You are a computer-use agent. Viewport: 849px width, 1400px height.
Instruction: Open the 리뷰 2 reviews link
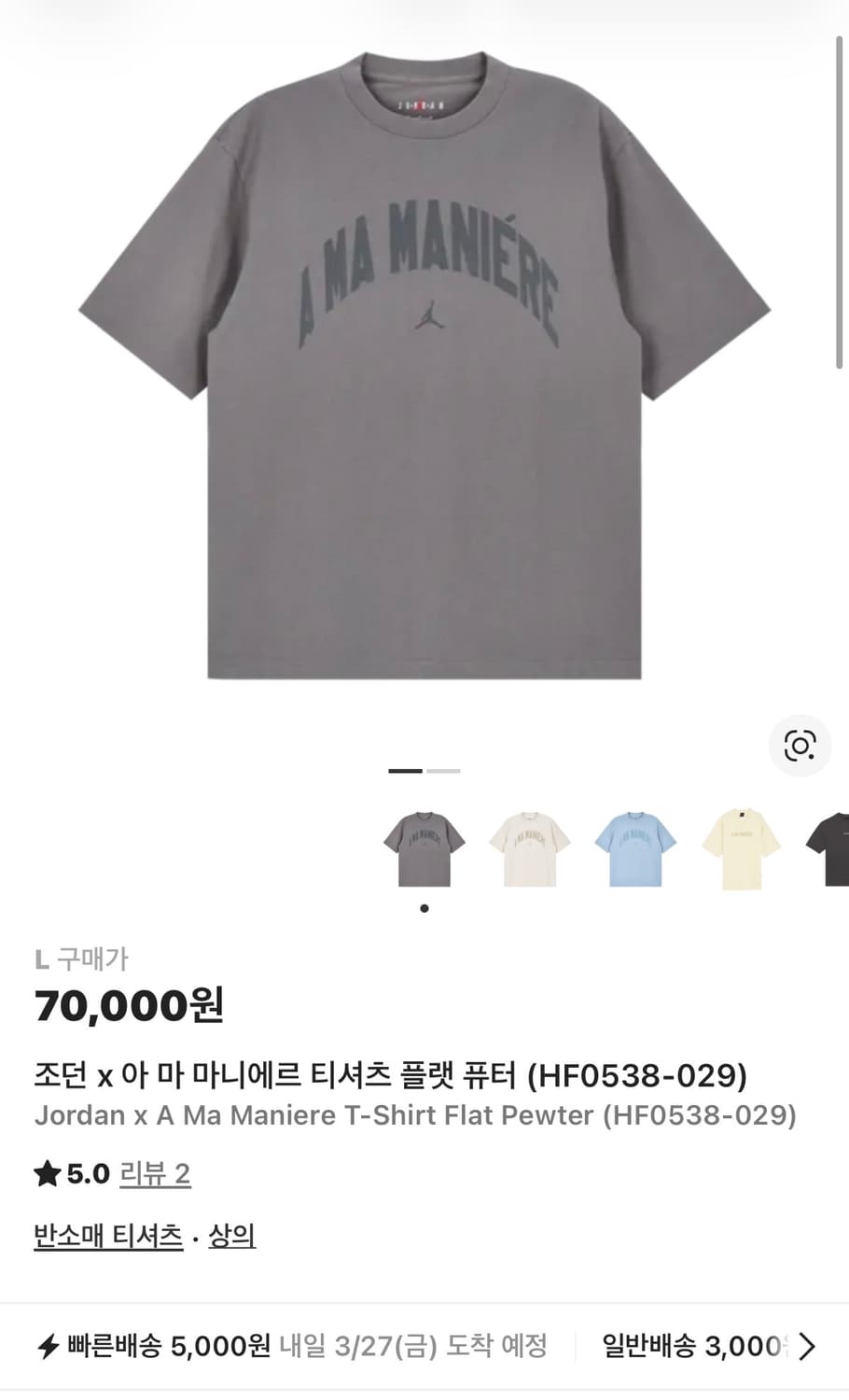155,1174
